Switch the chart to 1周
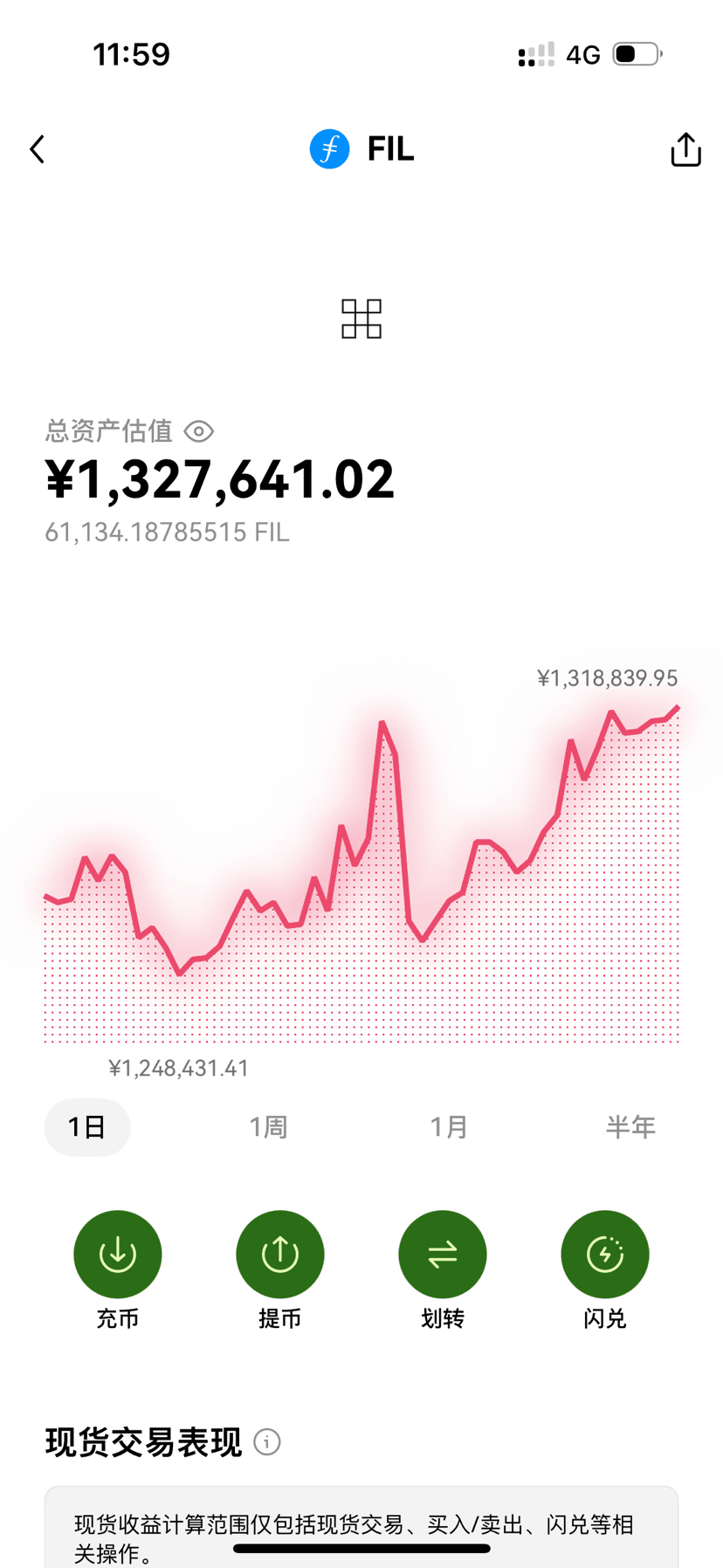 (268, 1127)
